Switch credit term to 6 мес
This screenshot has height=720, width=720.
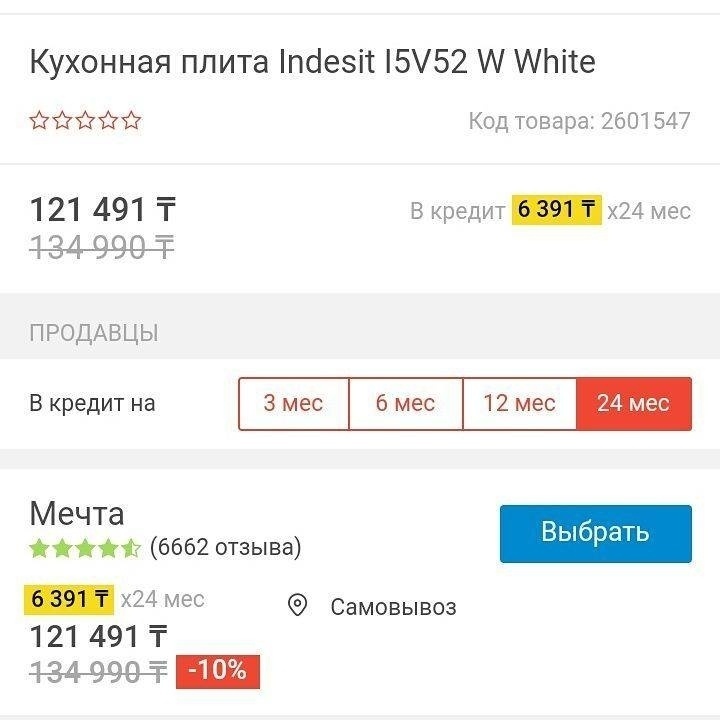tap(405, 404)
